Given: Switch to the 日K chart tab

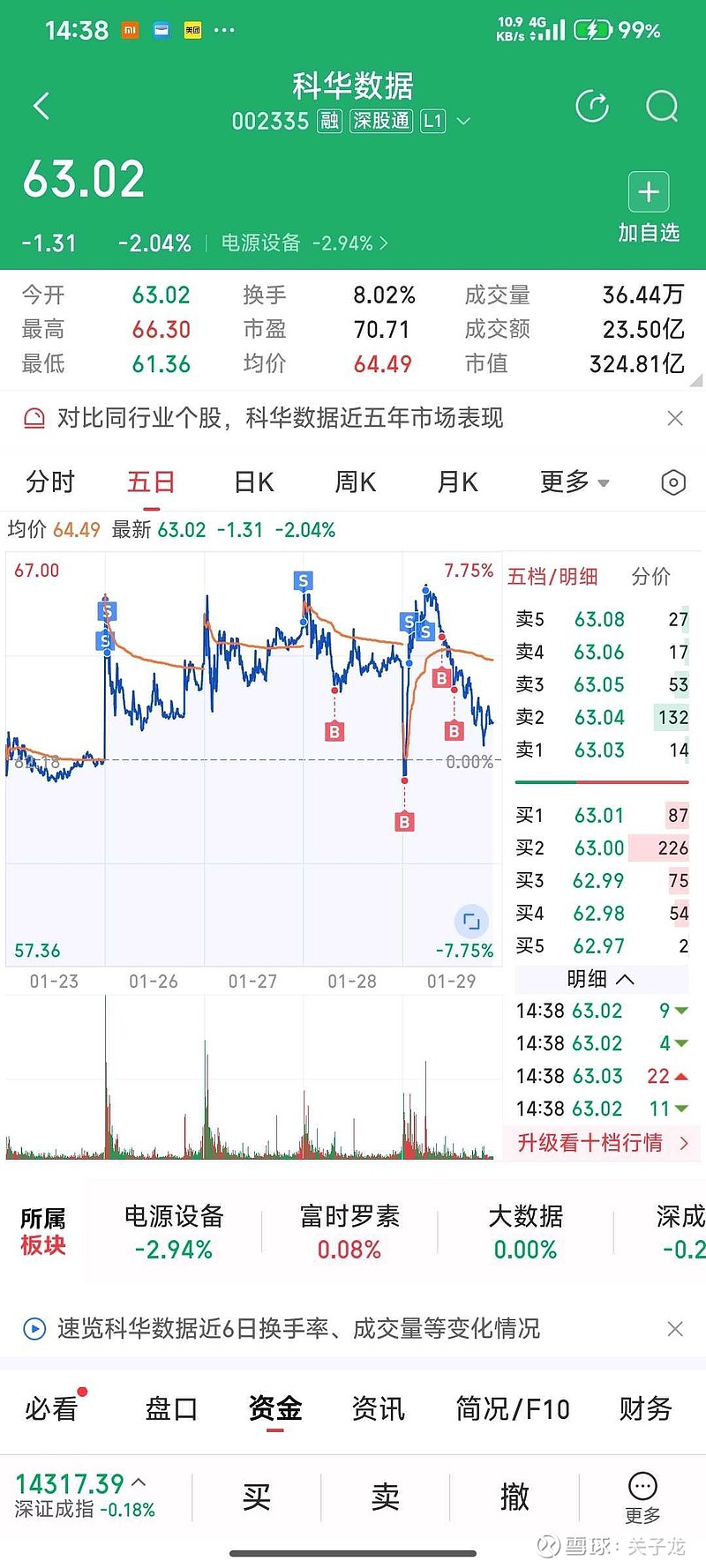Looking at the screenshot, I should [253, 482].
